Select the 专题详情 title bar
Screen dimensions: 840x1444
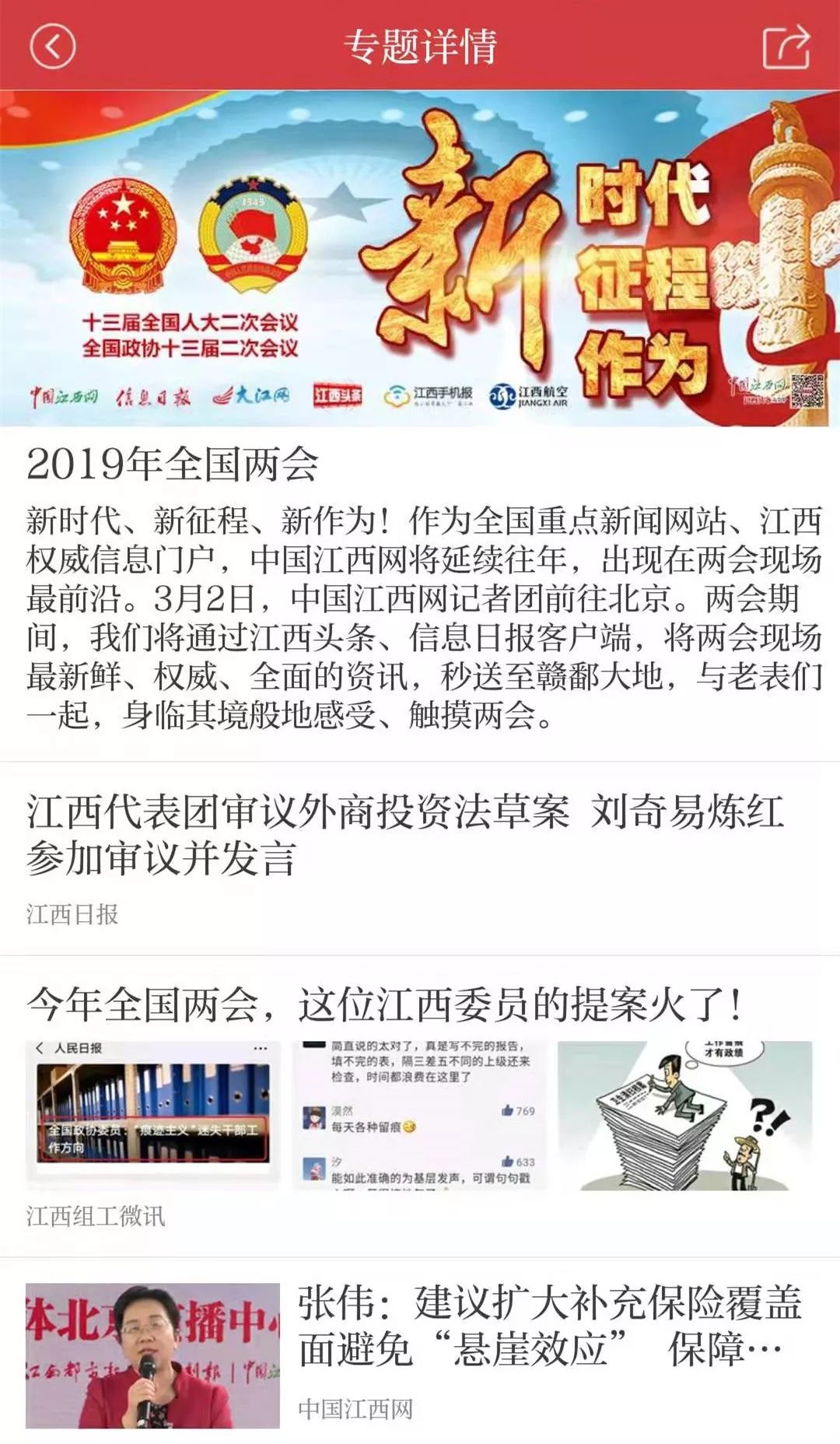420,45
